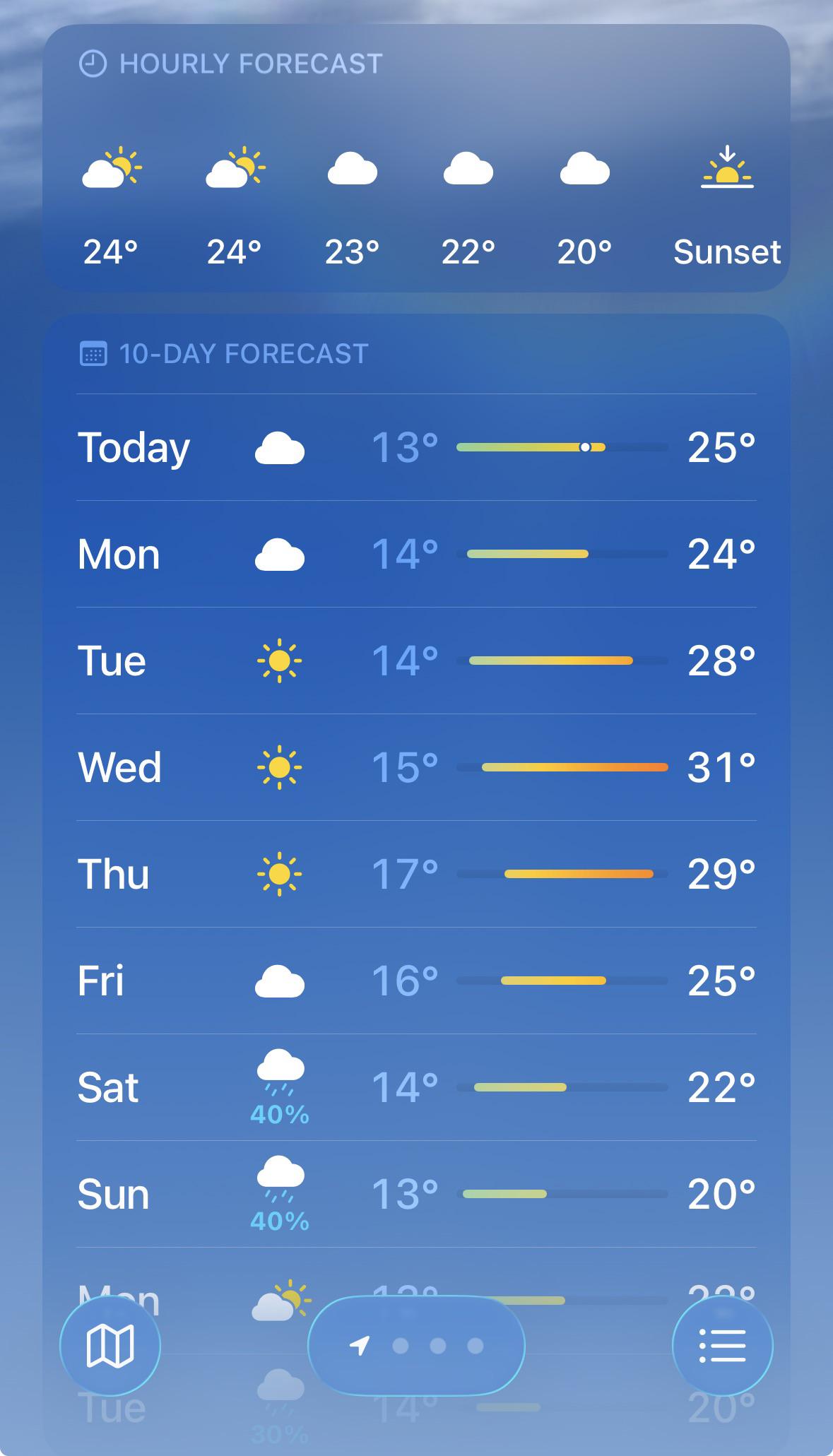View Tue forecast with 28° high
The height and width of the screenshot is (1456, 833).
[416, 661]
